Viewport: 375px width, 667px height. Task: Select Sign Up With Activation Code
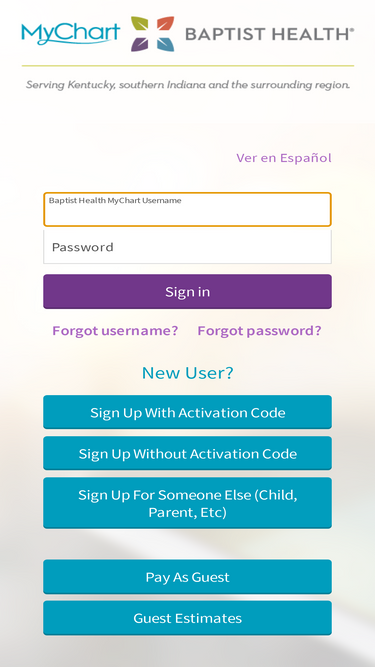(187, 412)
